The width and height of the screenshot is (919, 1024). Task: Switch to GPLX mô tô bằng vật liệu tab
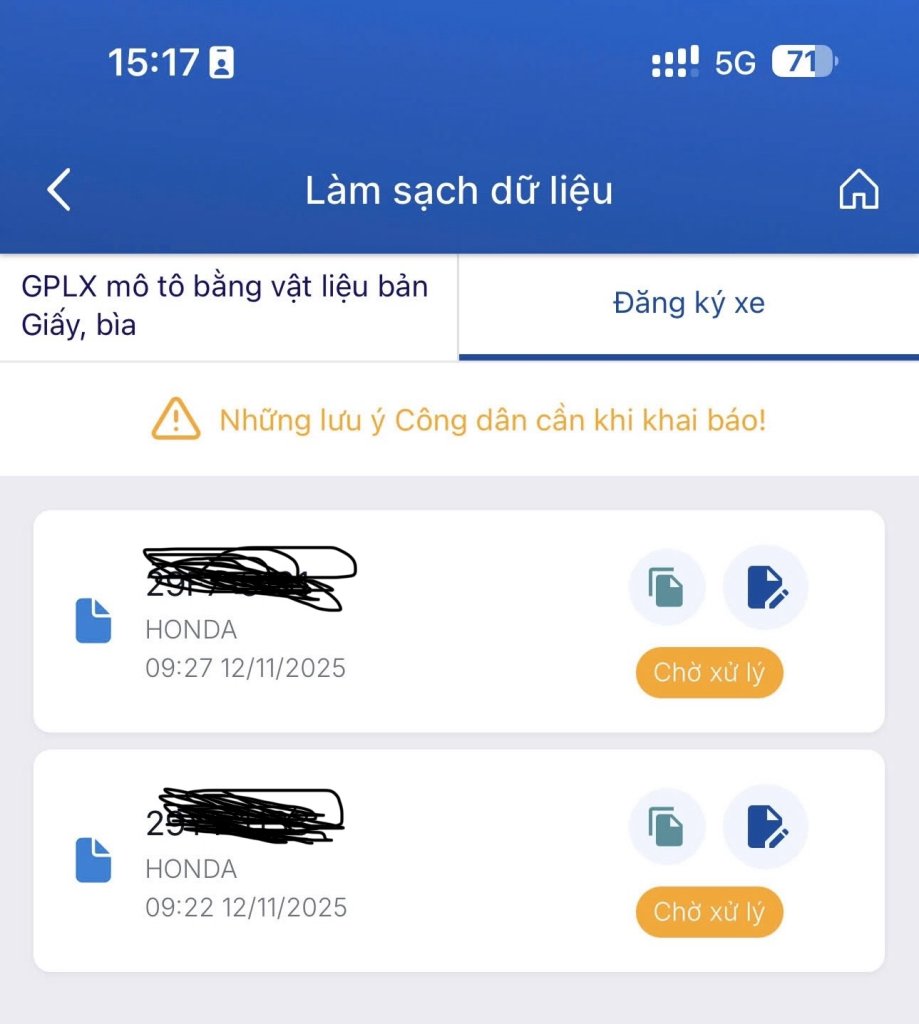point(228,306)
